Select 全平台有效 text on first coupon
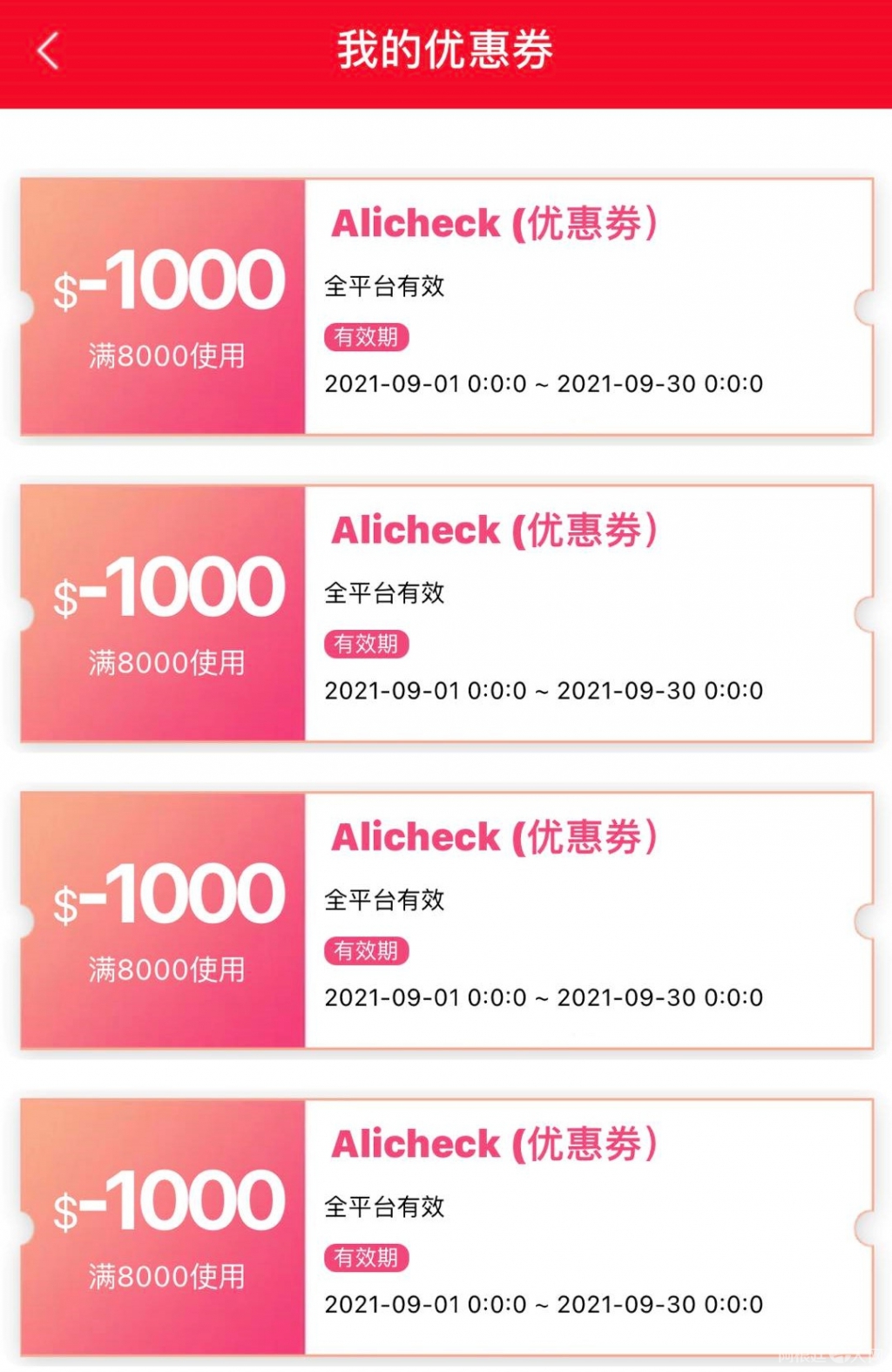The height and width of the screenshot is (1372, 892). tap(384, 285)
